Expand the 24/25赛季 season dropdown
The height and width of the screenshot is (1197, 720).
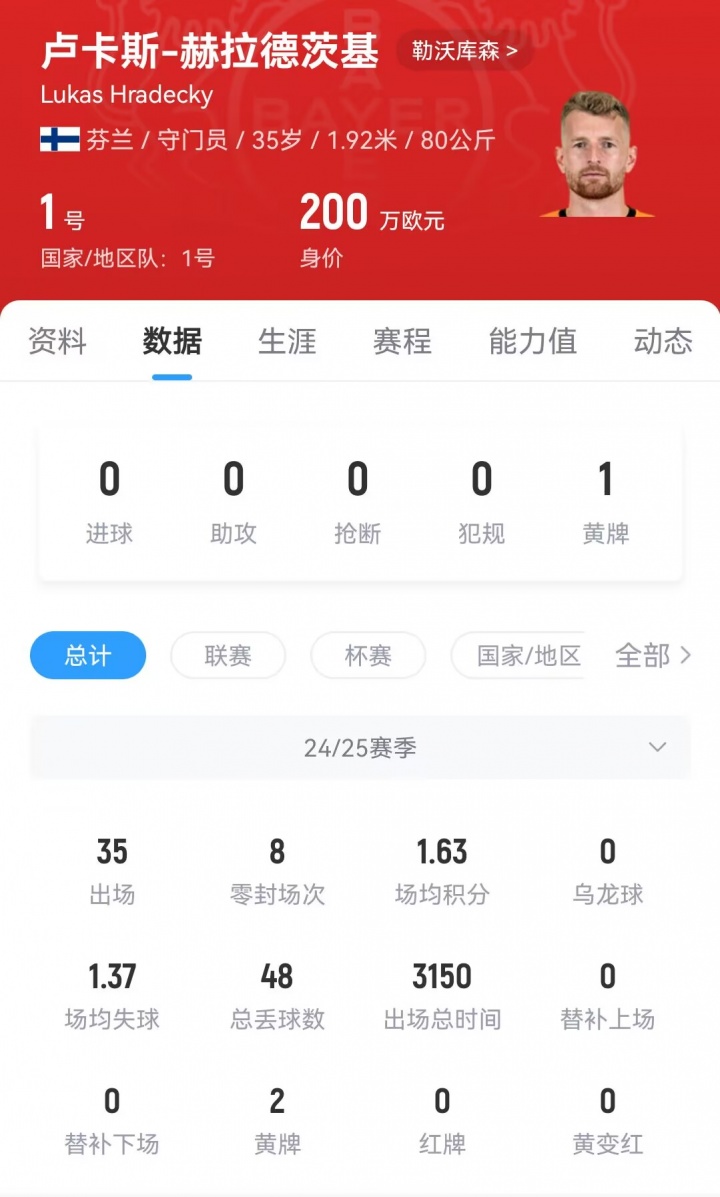pyautogui.click(x=360, y=747)
